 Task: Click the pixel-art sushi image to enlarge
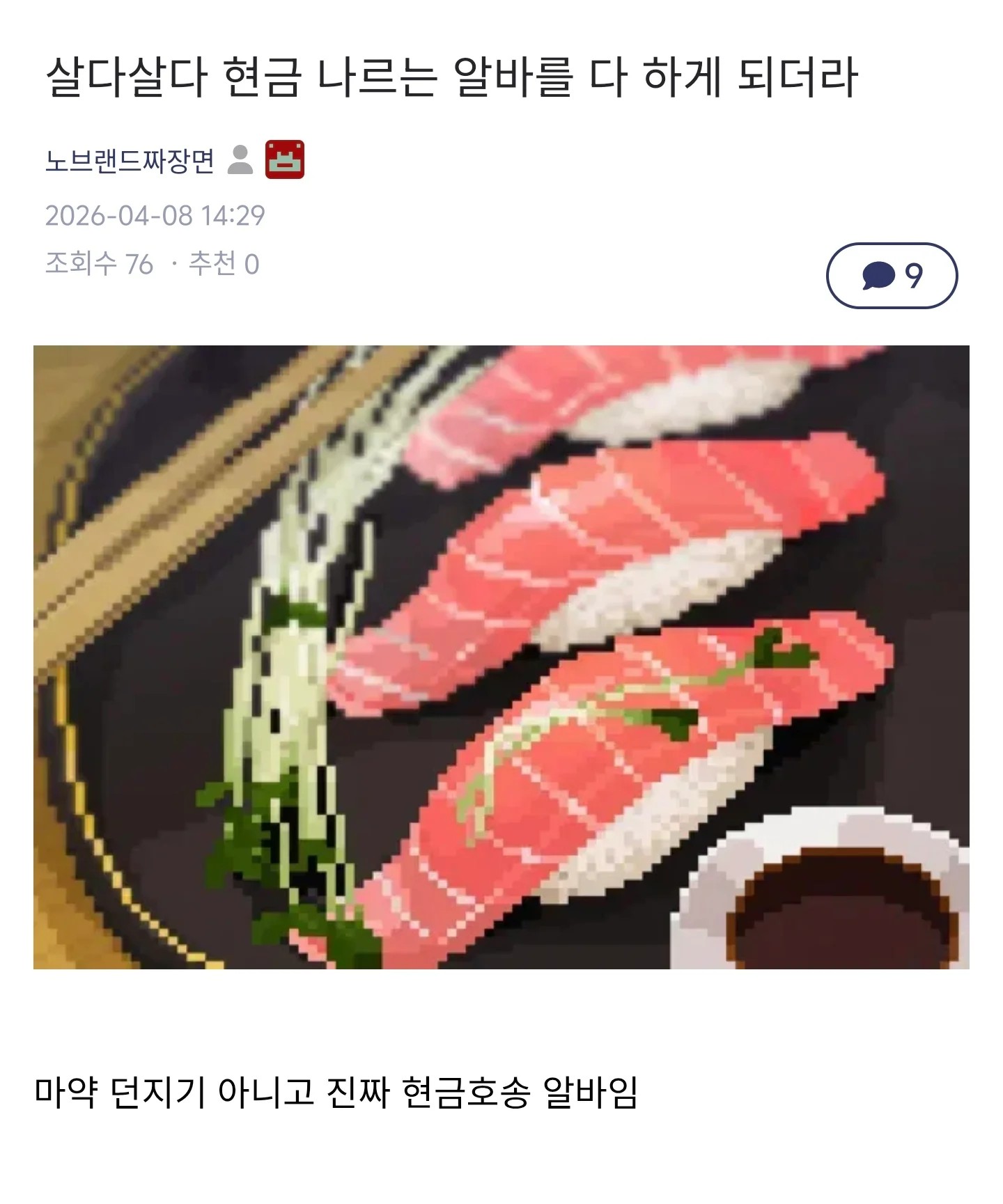(x=501, y=662)
